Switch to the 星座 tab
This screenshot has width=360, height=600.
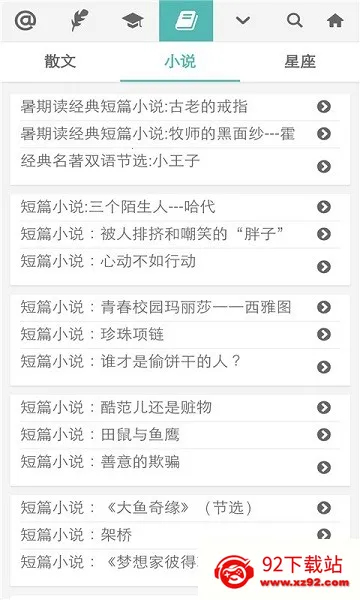[x=300, y=61]
